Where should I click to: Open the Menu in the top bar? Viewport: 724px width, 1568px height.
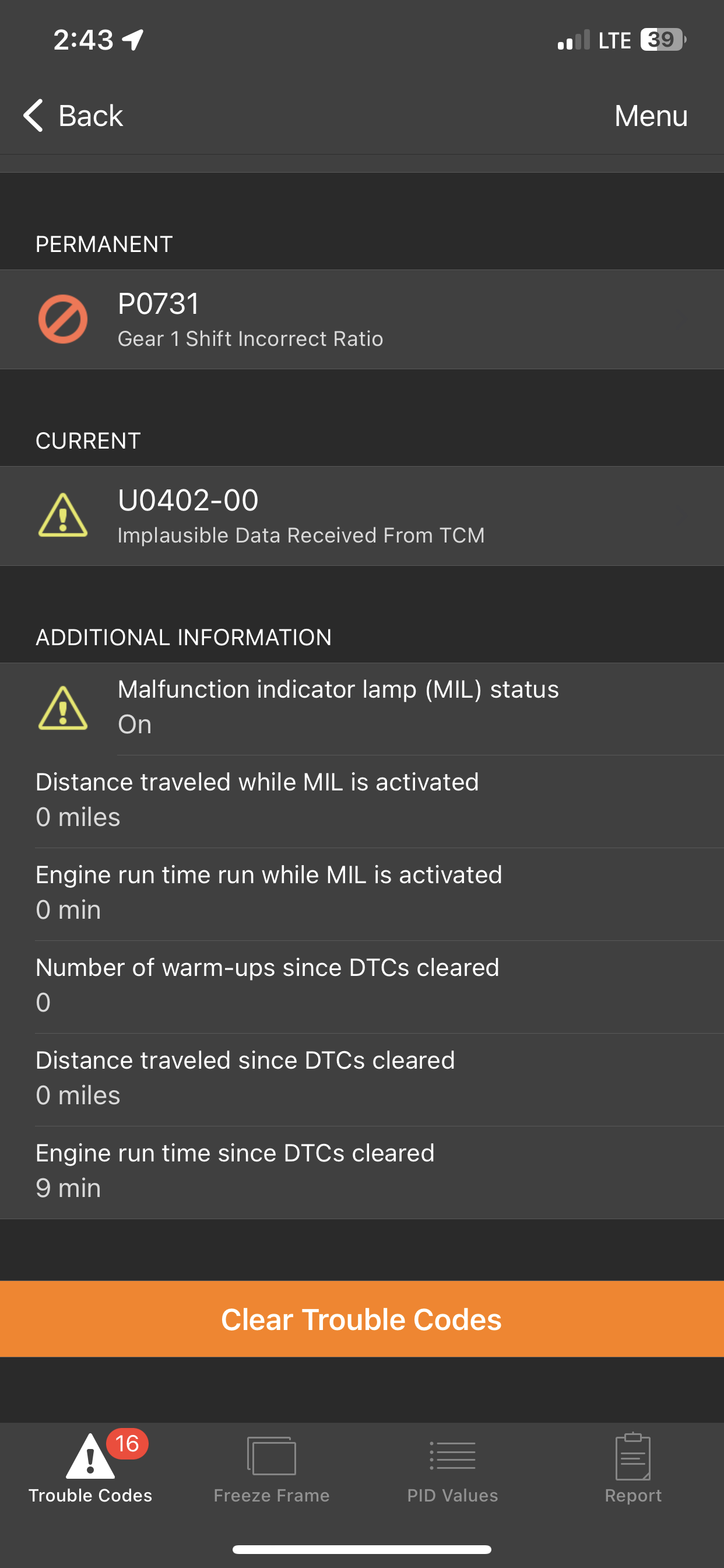pos(651,116)
